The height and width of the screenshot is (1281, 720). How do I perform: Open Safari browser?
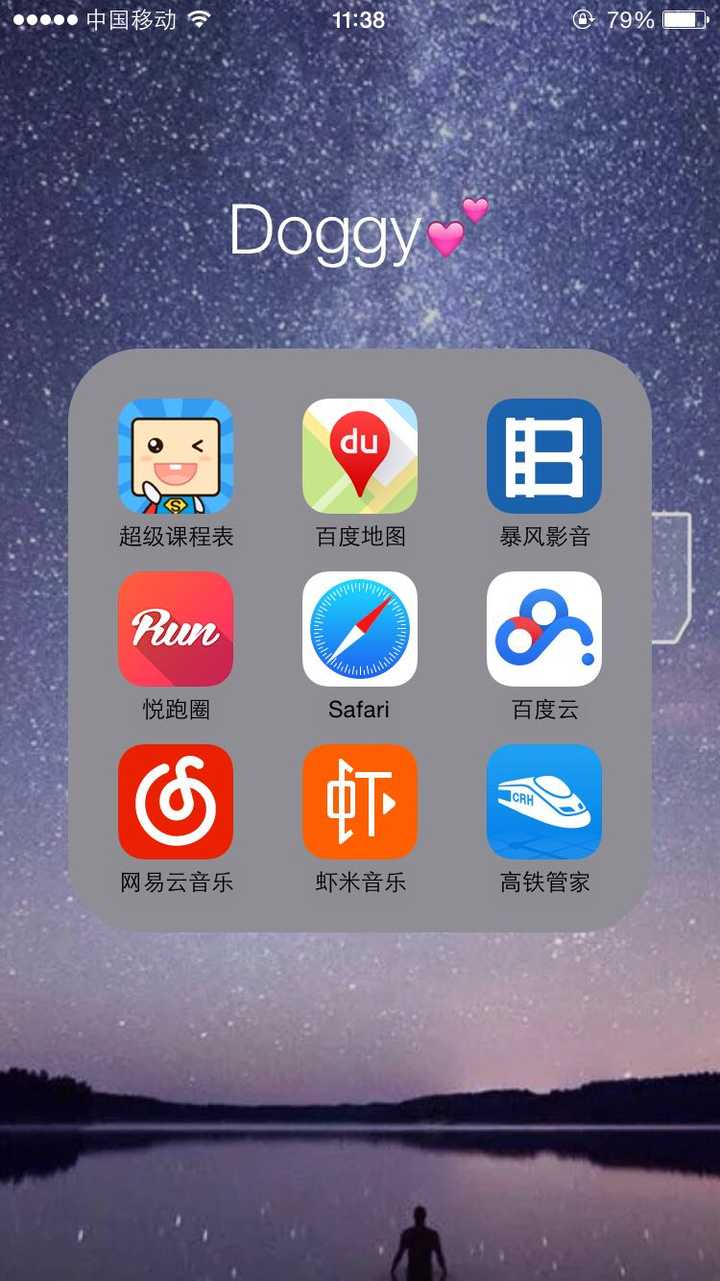pyautogui.click(x=360, y=629)
